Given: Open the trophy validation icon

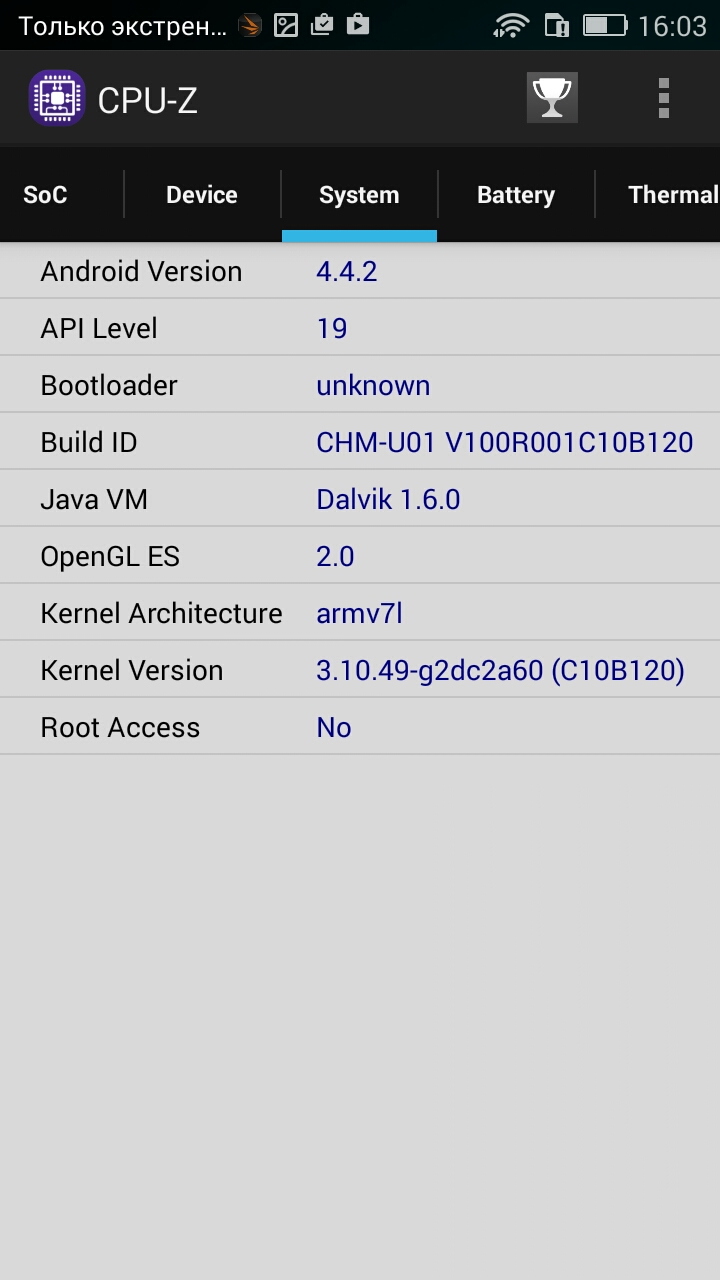Looking at the screenshot, I should [x=552, y=98].
